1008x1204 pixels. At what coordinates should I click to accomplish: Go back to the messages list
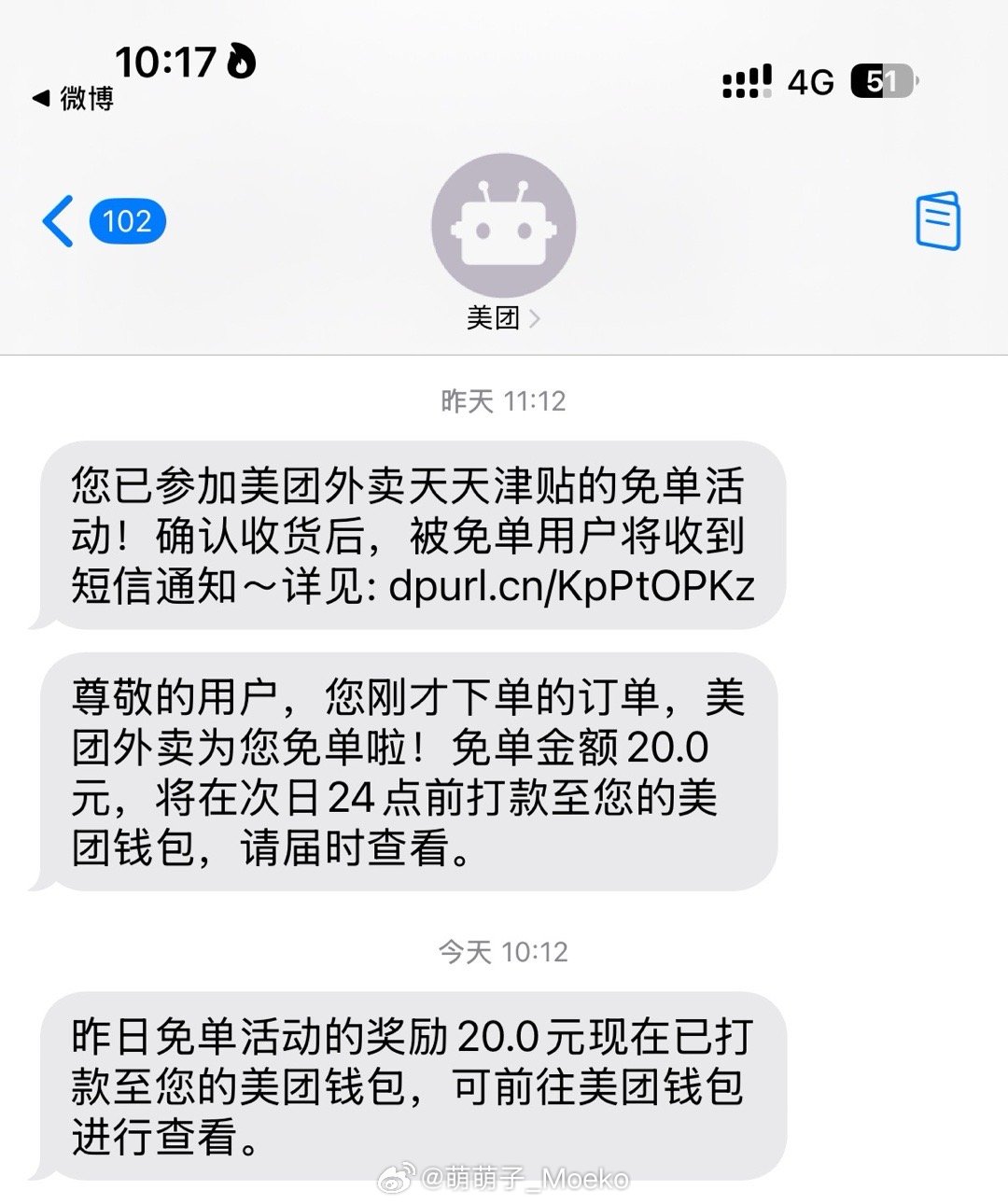[x=59, y=222]
